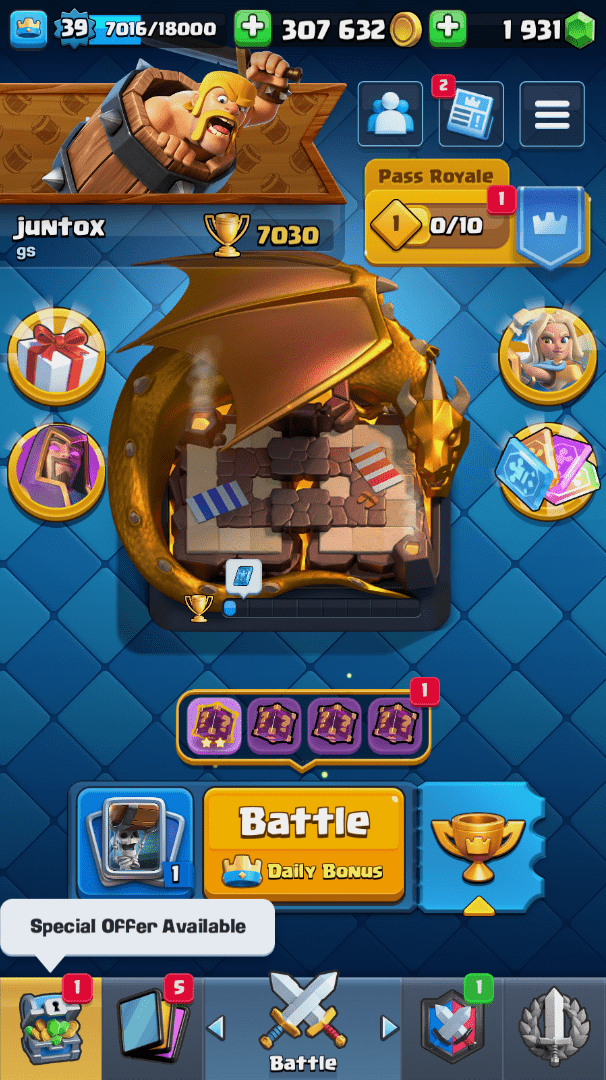This screenshot has width=606, height=1080.
Task: Switch to the Cards tab
Action: click(152, 1028)
